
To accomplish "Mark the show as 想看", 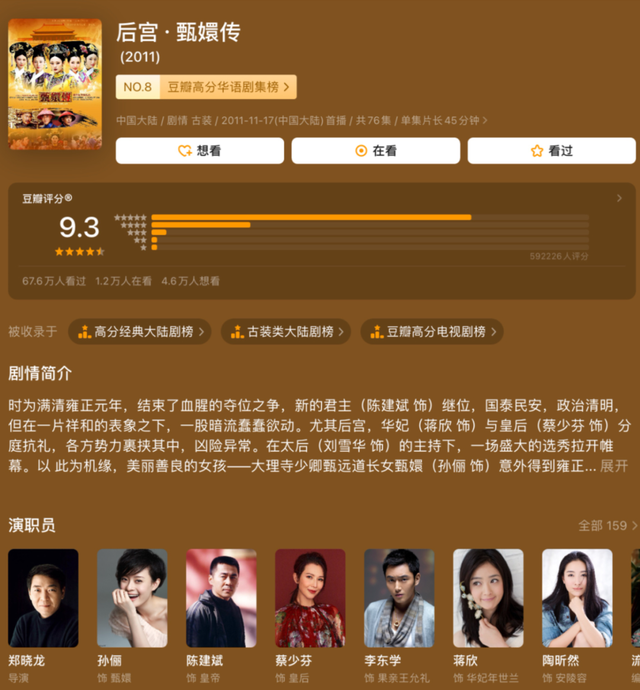I will tap(199, 151).
